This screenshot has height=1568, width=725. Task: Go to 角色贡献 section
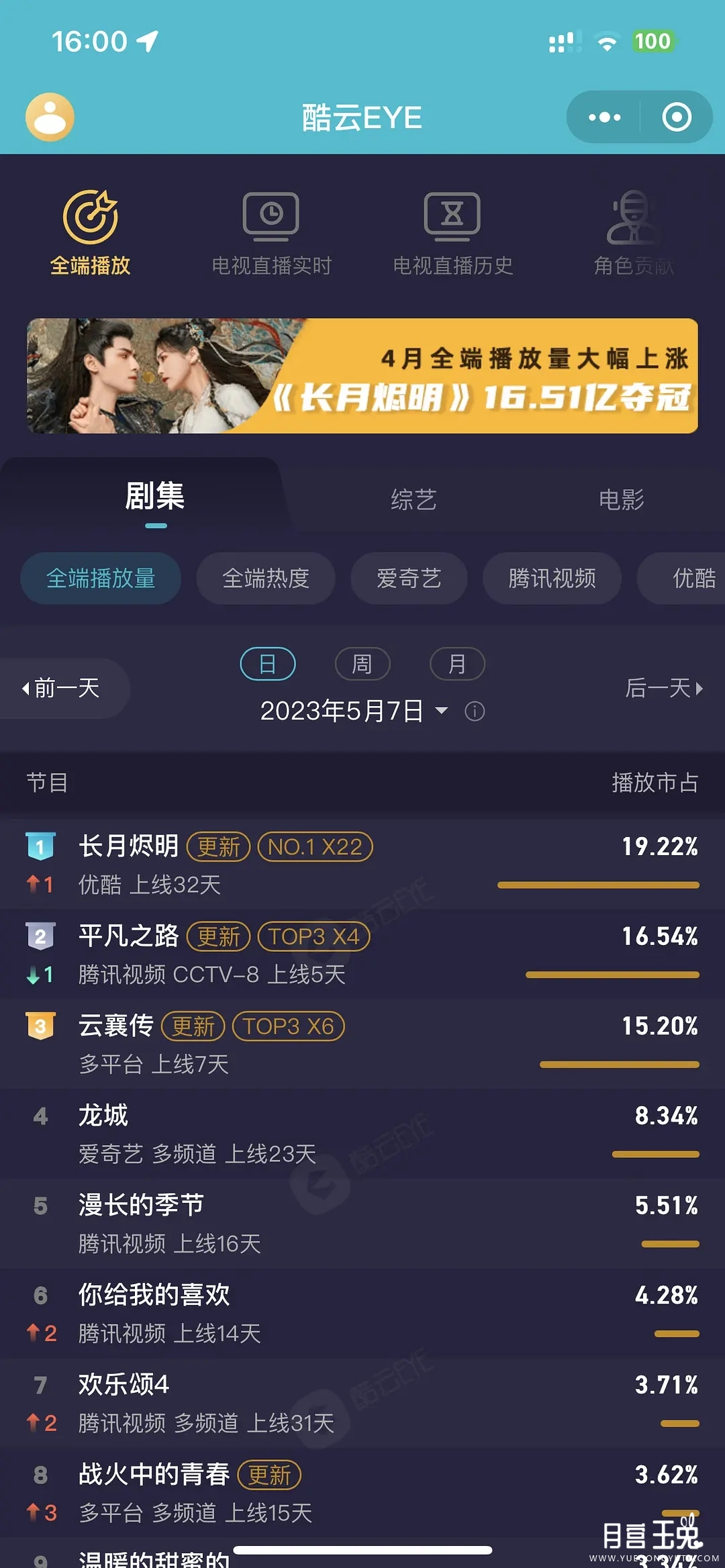(x=633, y=233)
